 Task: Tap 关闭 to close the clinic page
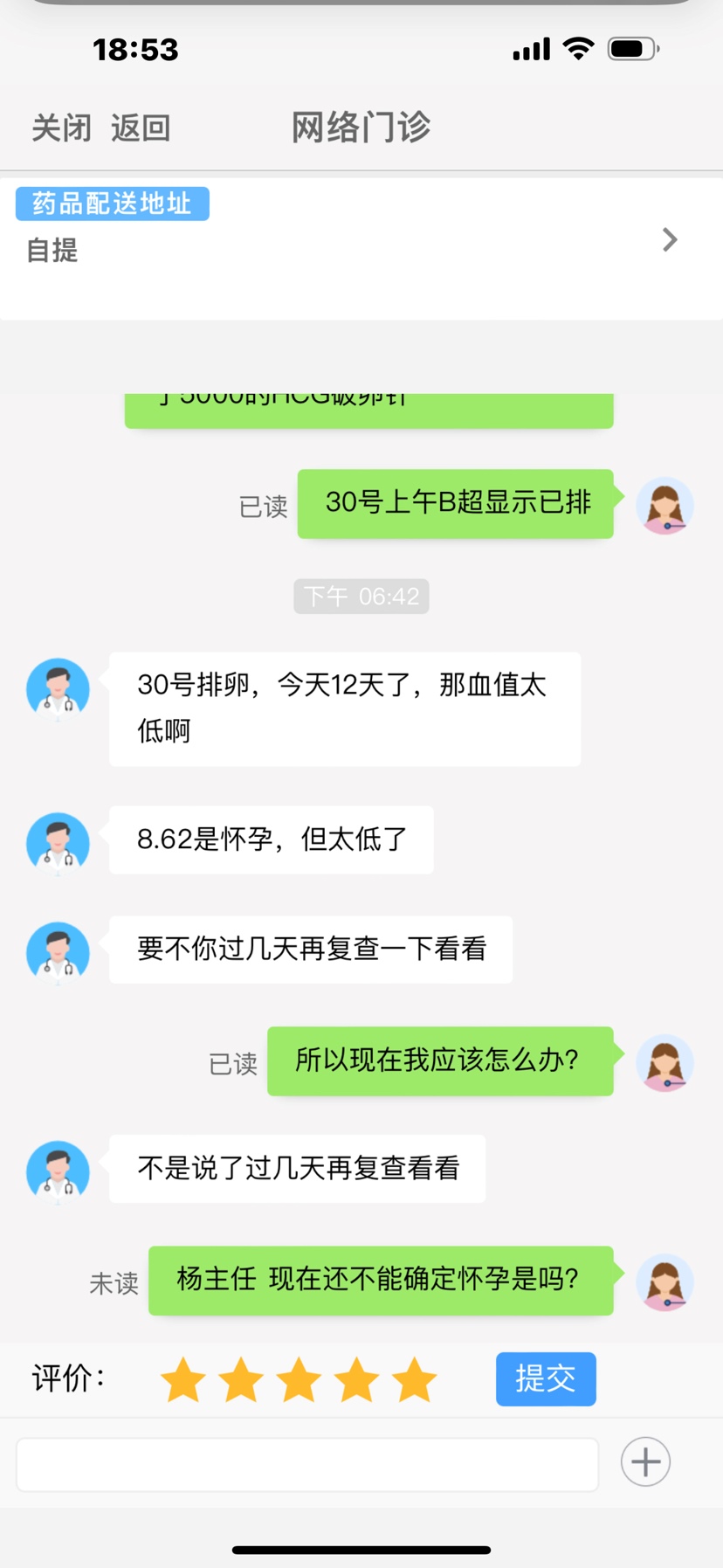61,128
